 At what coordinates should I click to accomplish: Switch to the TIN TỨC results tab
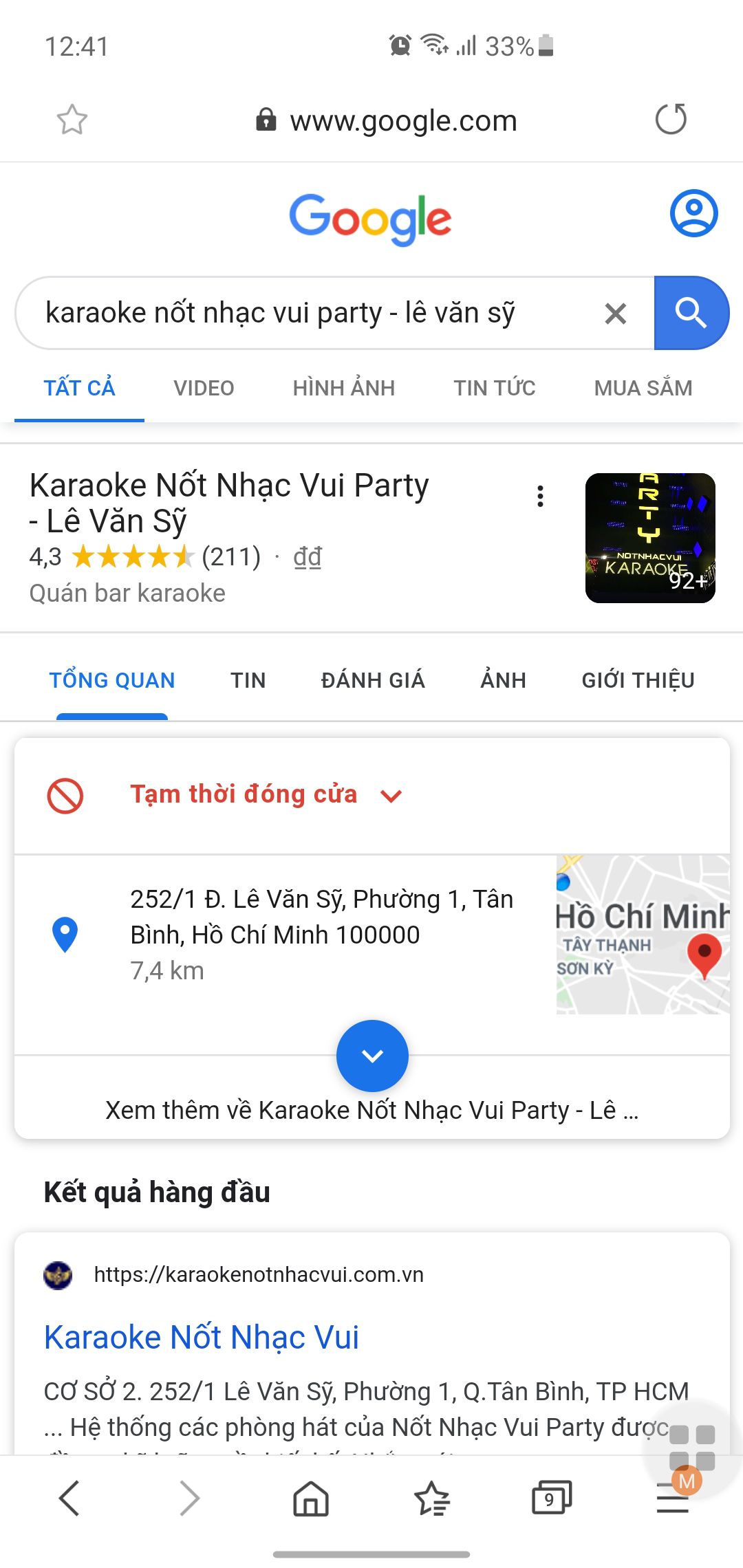click(494, 388)
